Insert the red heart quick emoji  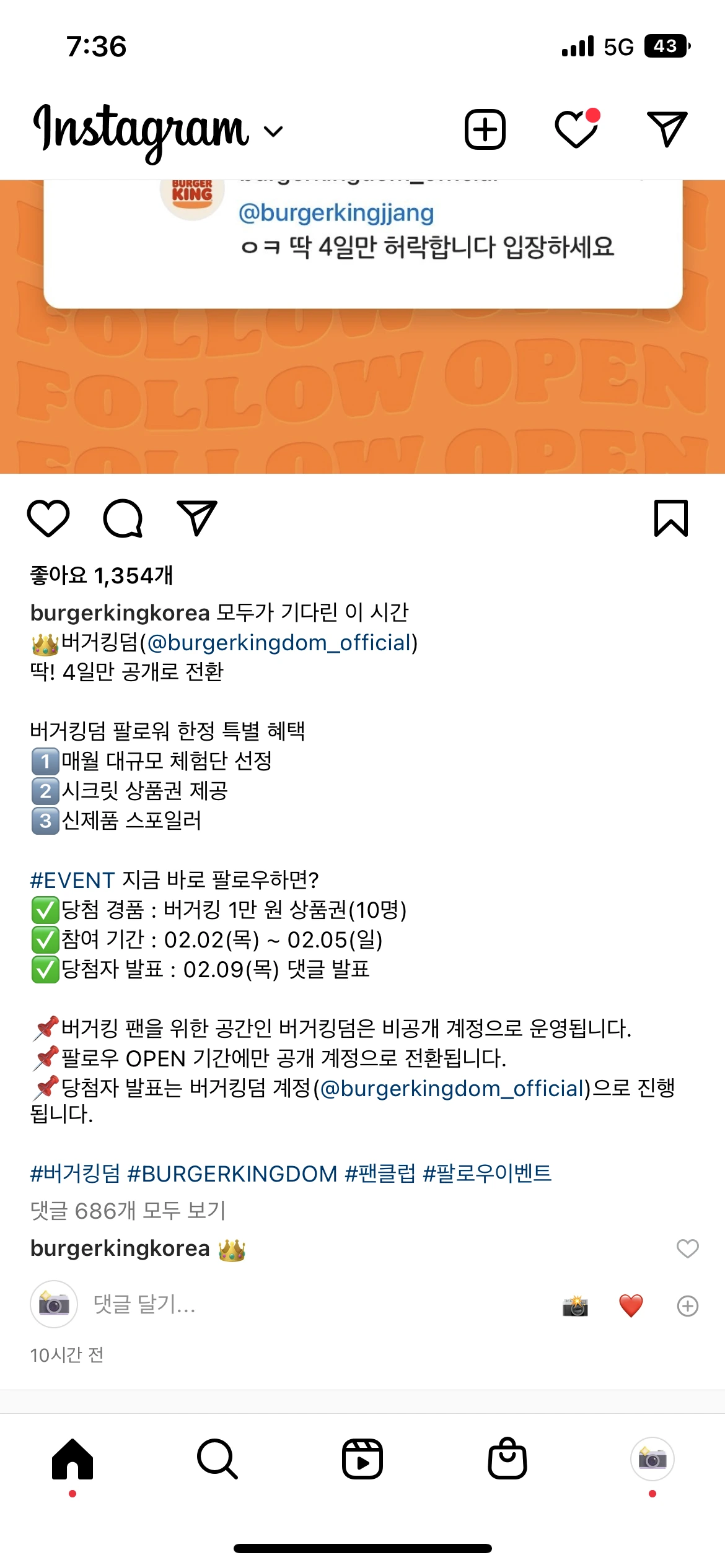click(631, 1305)
